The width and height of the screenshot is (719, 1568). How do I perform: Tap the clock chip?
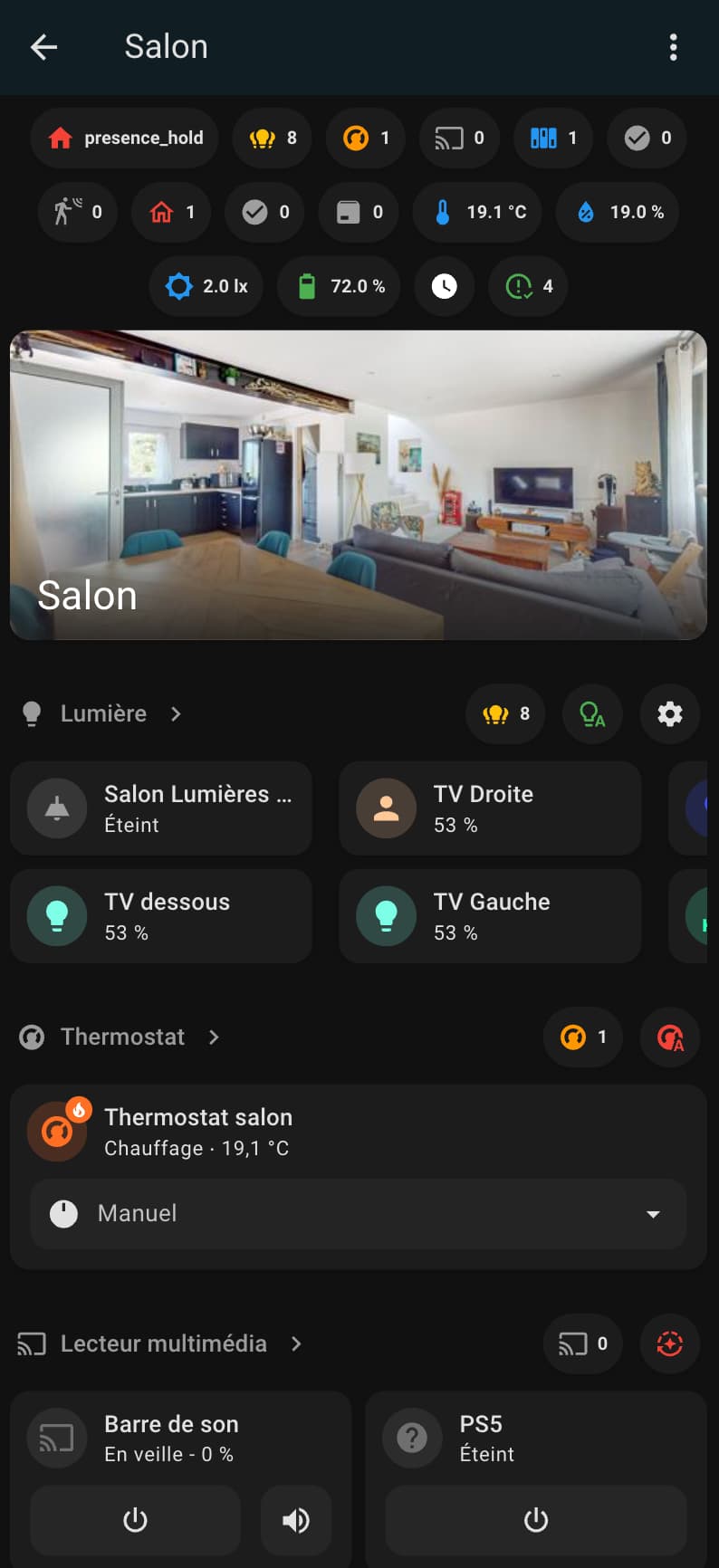tap(444, 286)
